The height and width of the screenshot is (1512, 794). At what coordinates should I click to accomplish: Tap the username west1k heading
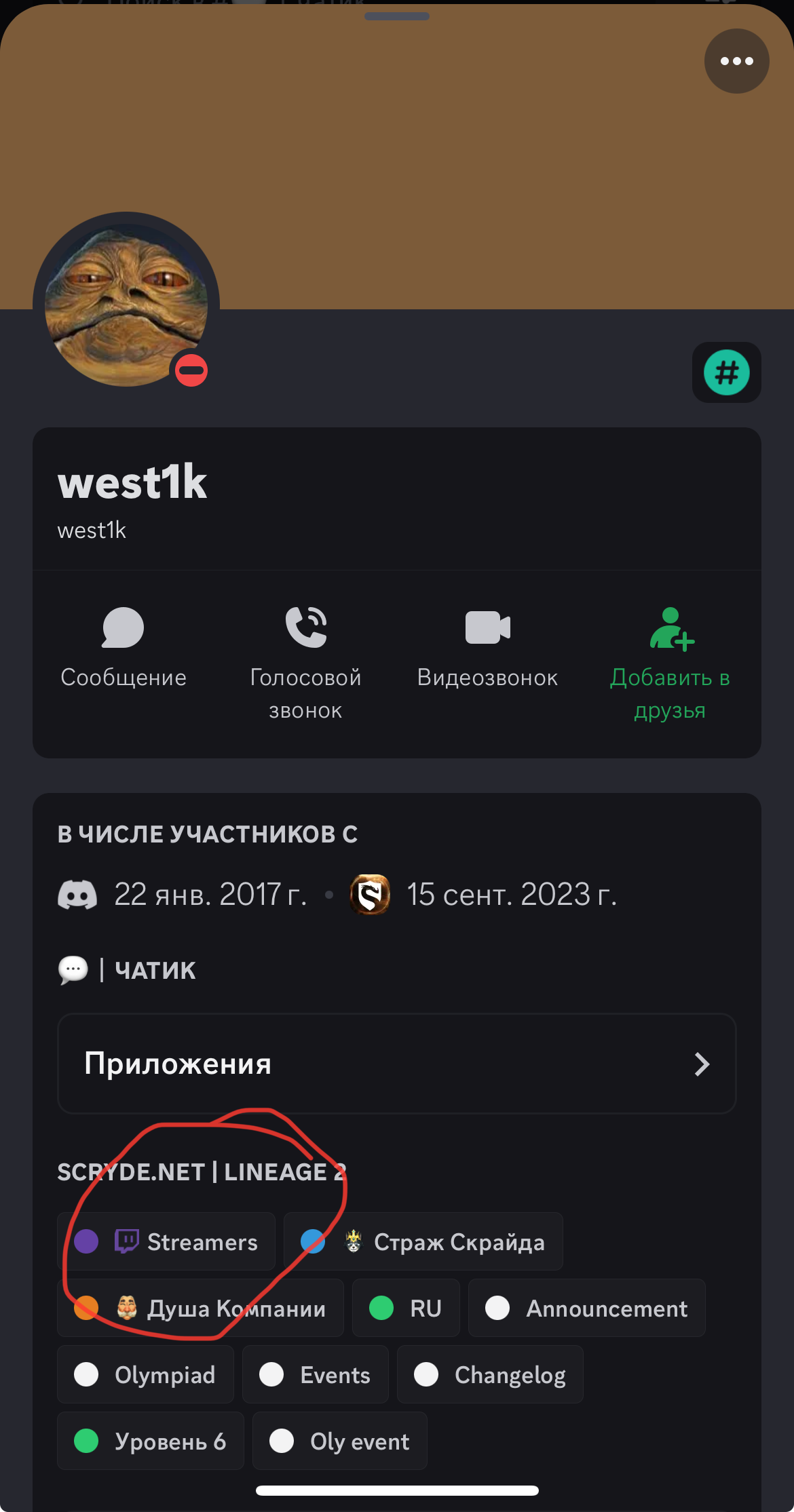tap(133, 482)
